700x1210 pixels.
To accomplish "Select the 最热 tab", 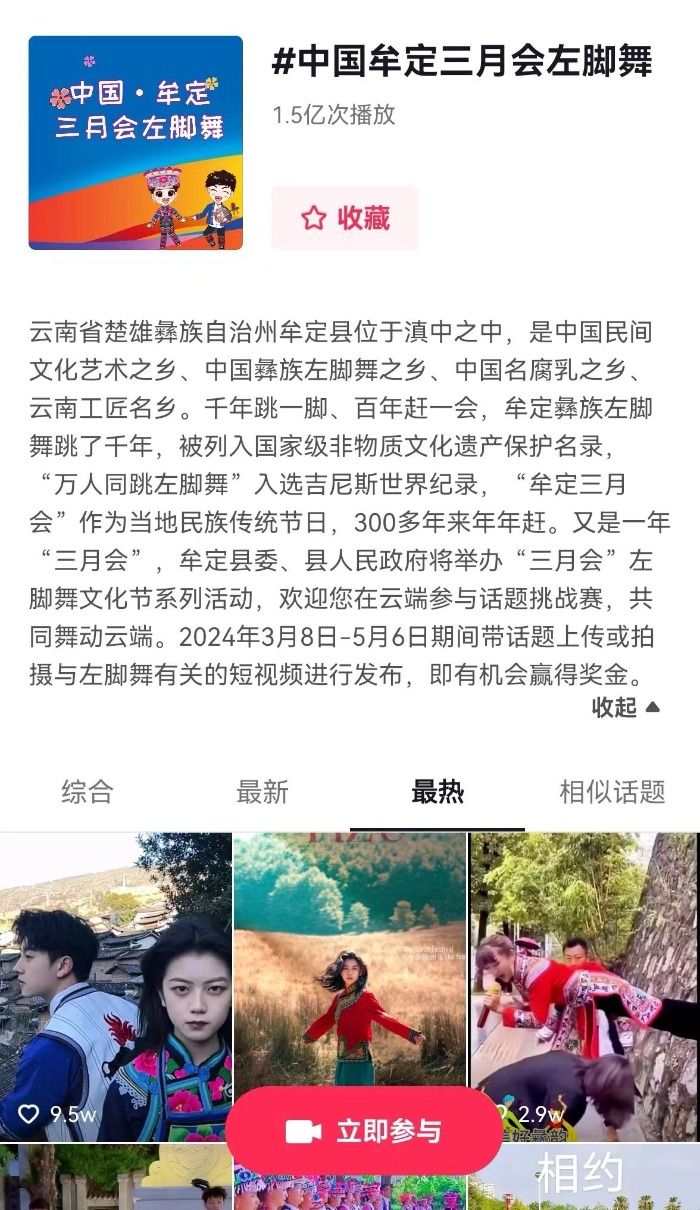I will click(437, 792).
